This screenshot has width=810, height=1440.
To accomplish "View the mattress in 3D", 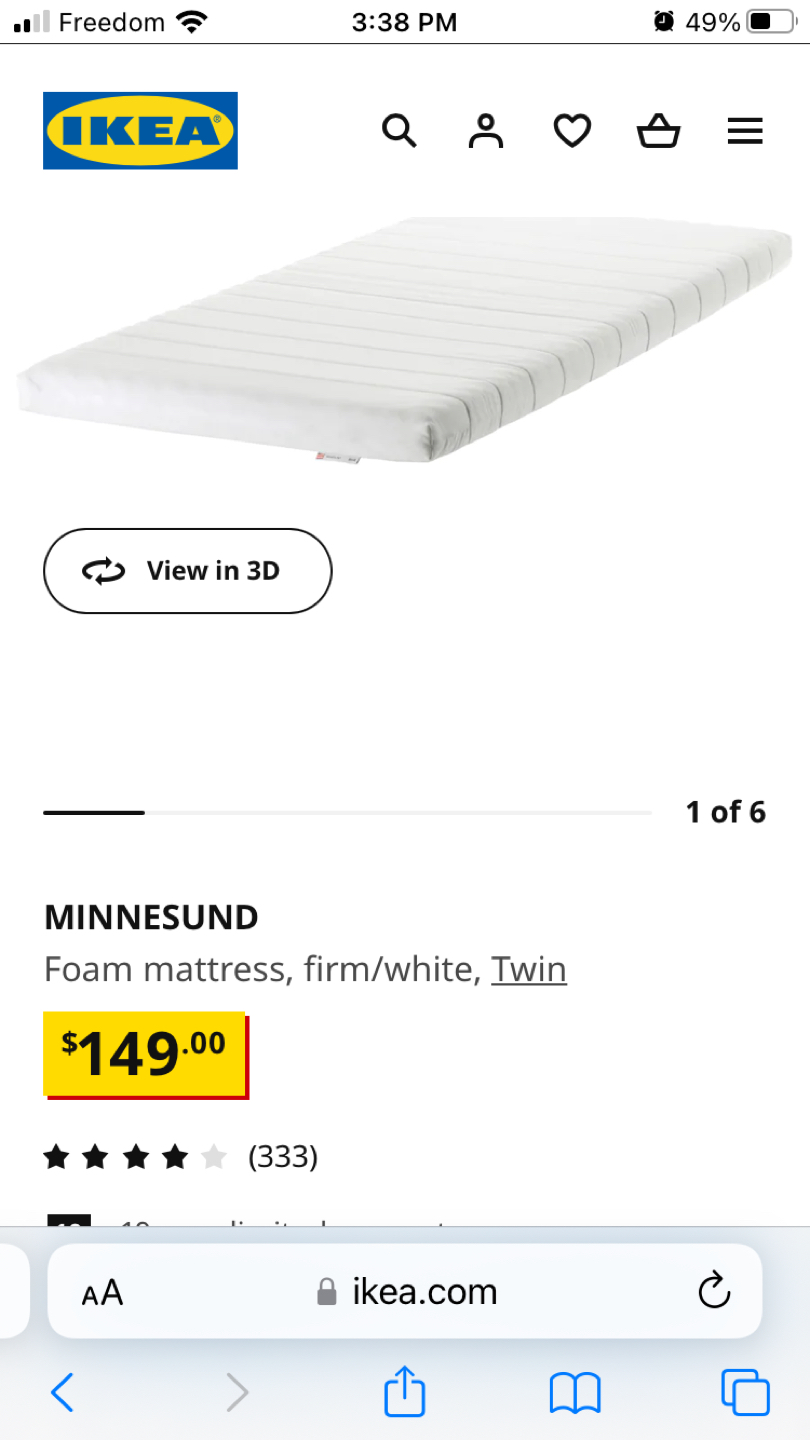I will [x=187, y=571].
